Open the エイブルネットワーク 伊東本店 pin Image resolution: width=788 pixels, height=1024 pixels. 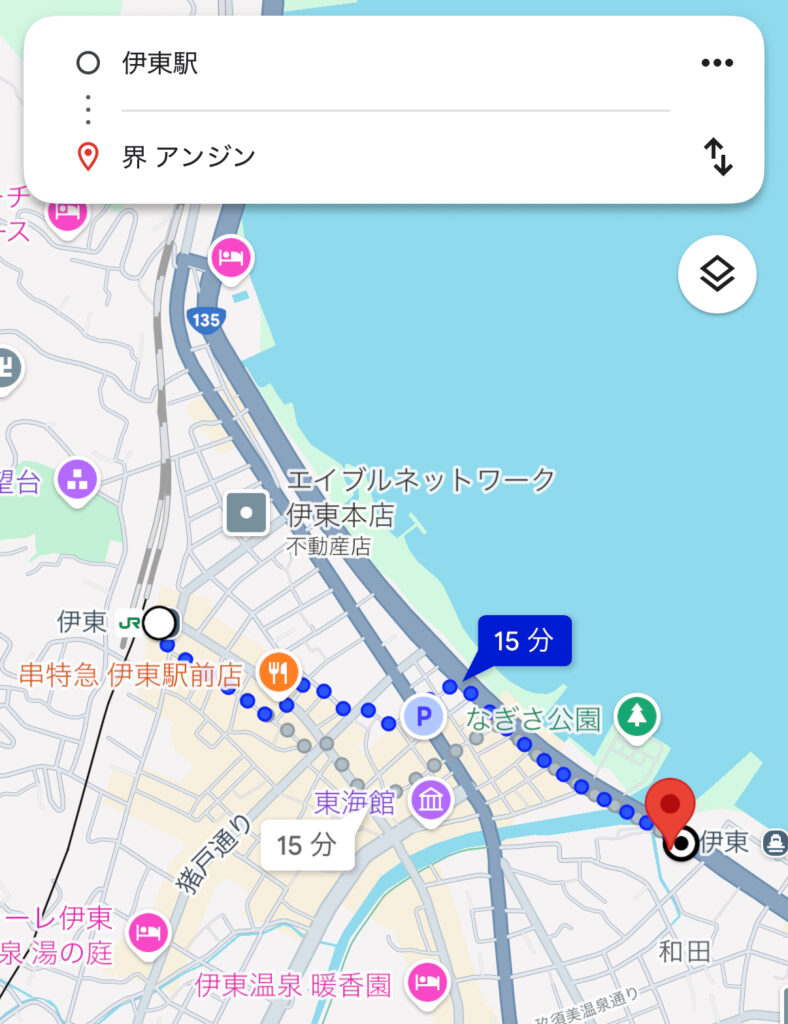tap(246, 514)
